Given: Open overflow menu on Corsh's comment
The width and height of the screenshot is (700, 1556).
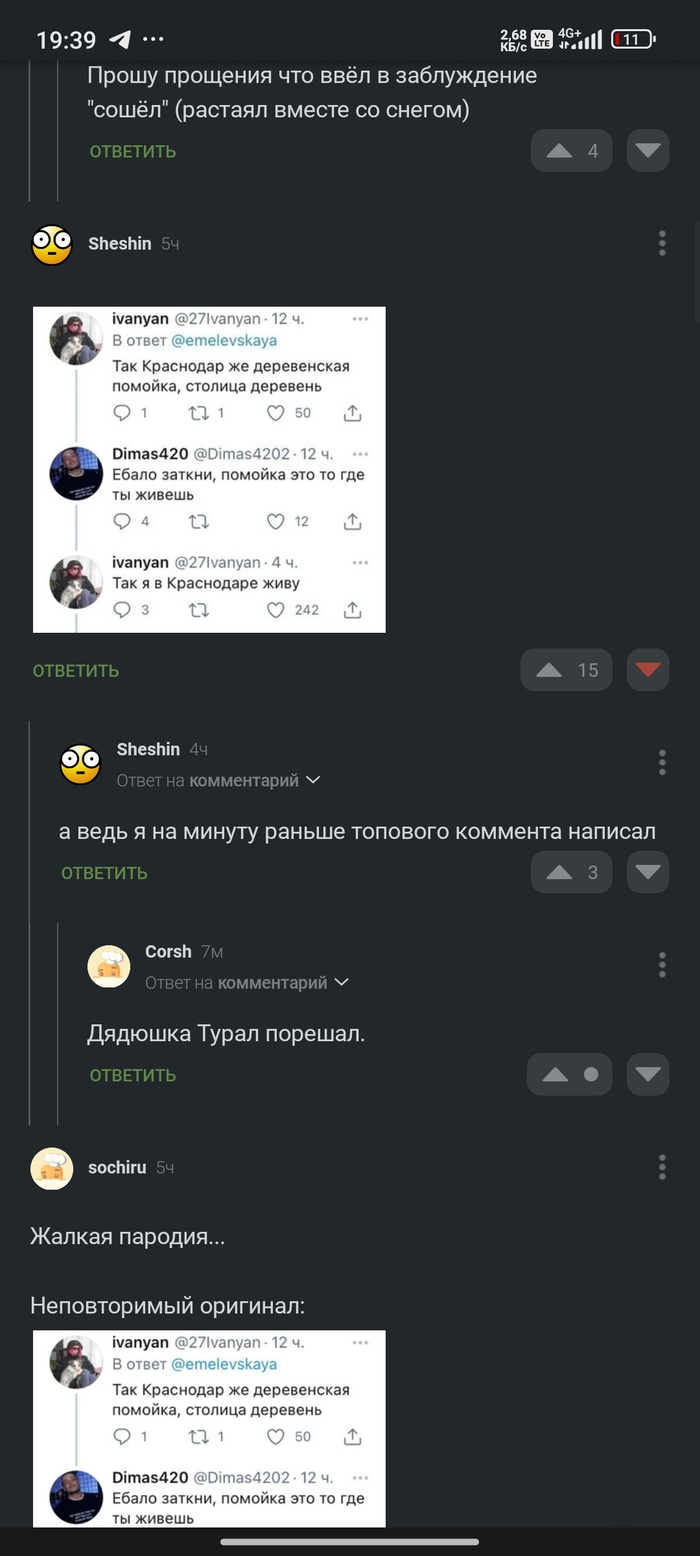Looking at the screenshot, I should (662, 965).
